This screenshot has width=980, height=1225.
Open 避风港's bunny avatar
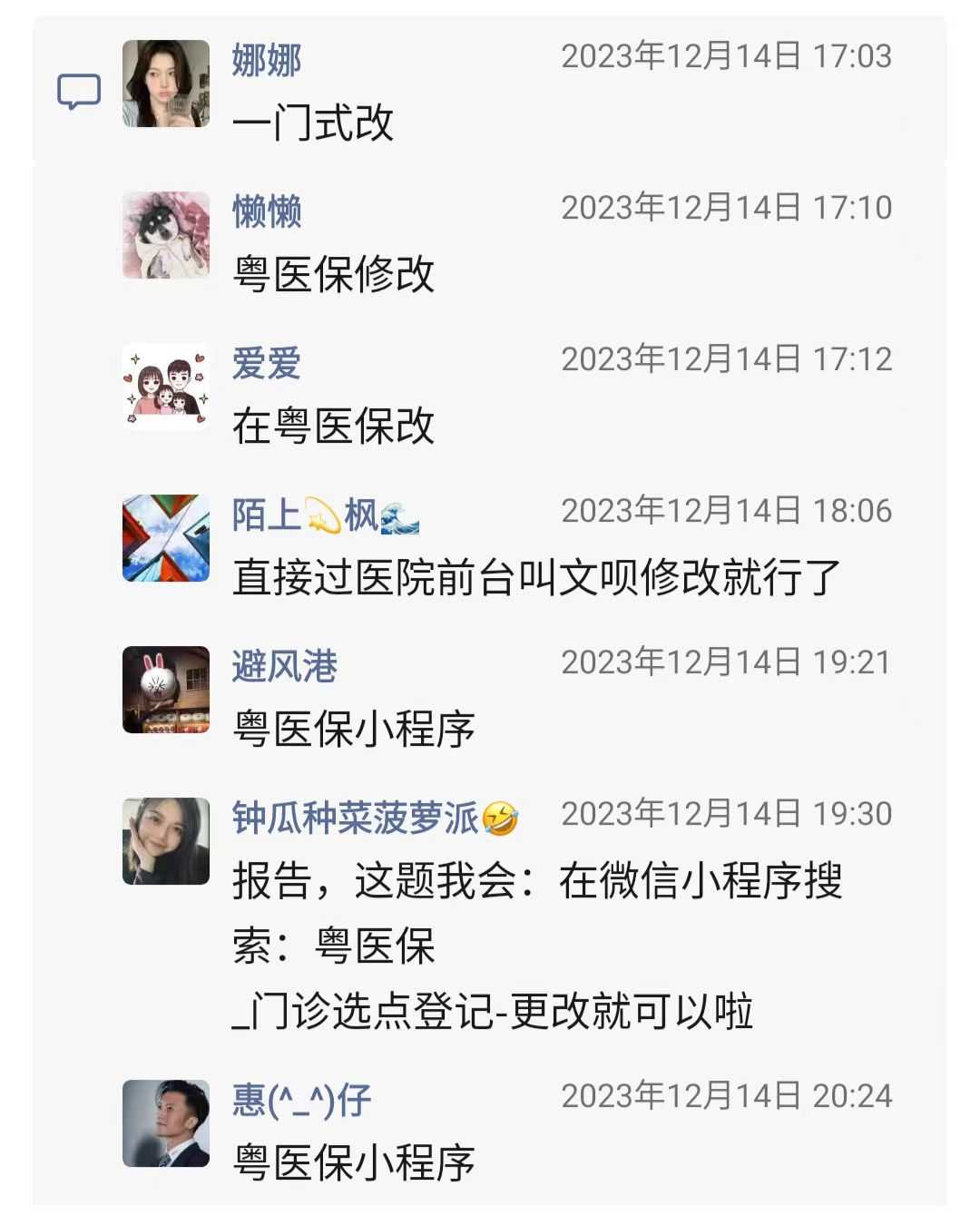tap(166, 690)
